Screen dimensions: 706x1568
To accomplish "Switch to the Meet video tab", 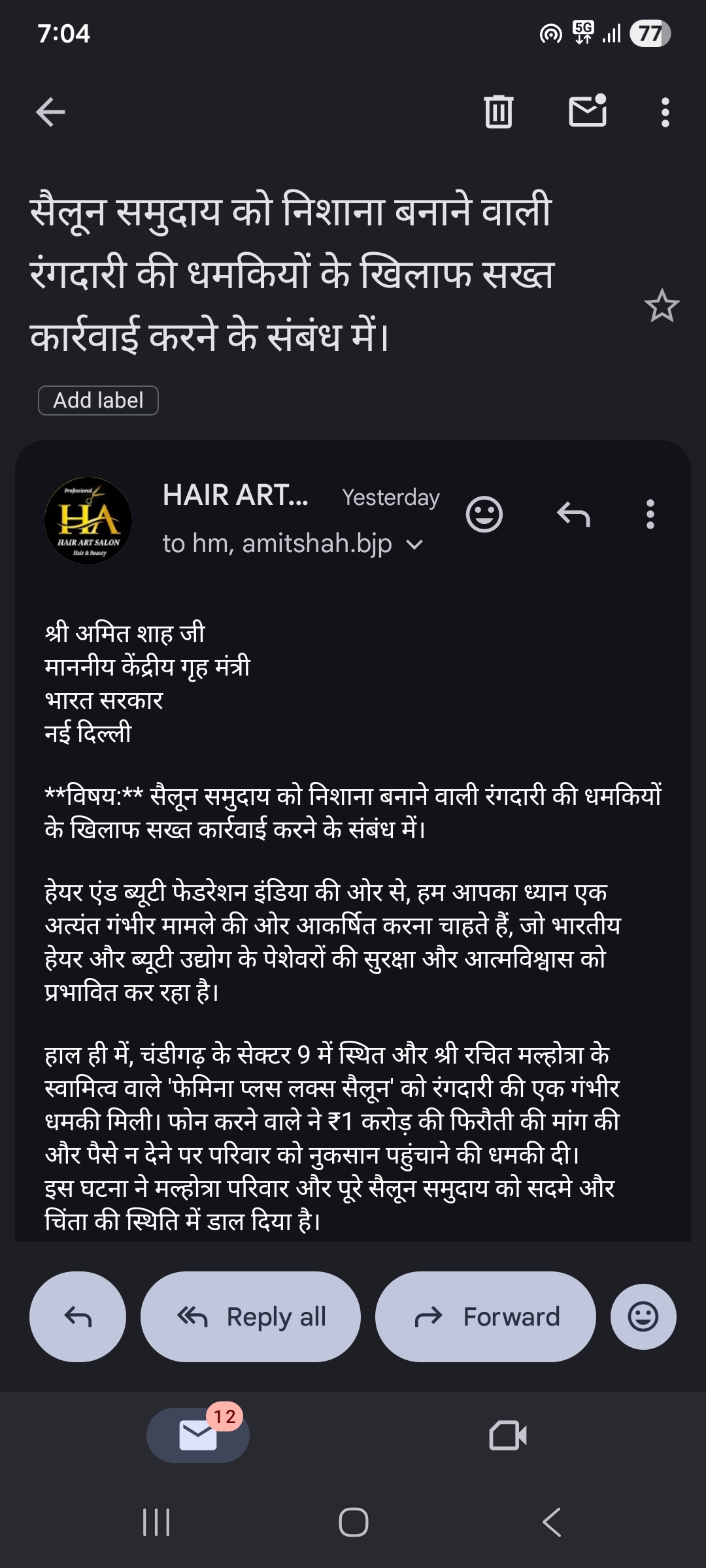I will pos(508,1435).
